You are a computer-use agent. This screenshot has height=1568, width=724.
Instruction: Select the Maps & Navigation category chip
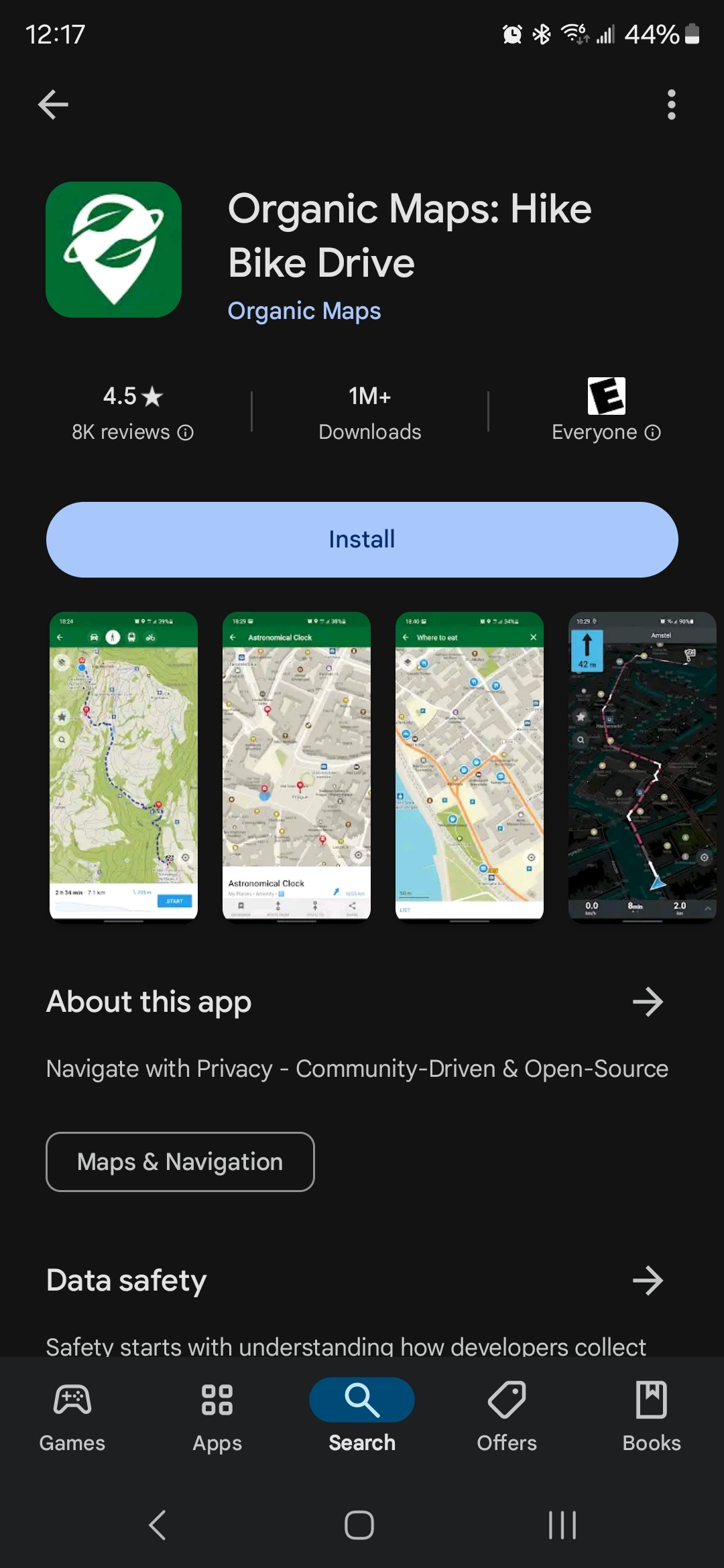[x=180, y=1162]
